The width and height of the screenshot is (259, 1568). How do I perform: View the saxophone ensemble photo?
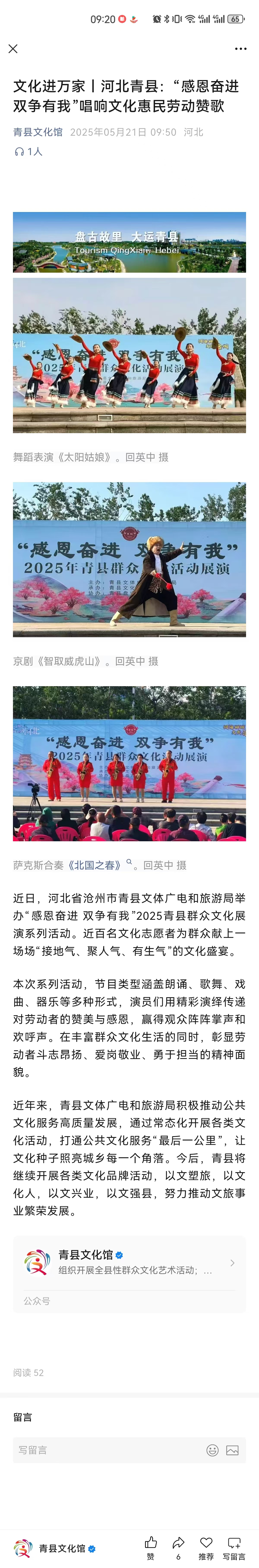pos(129,763)
